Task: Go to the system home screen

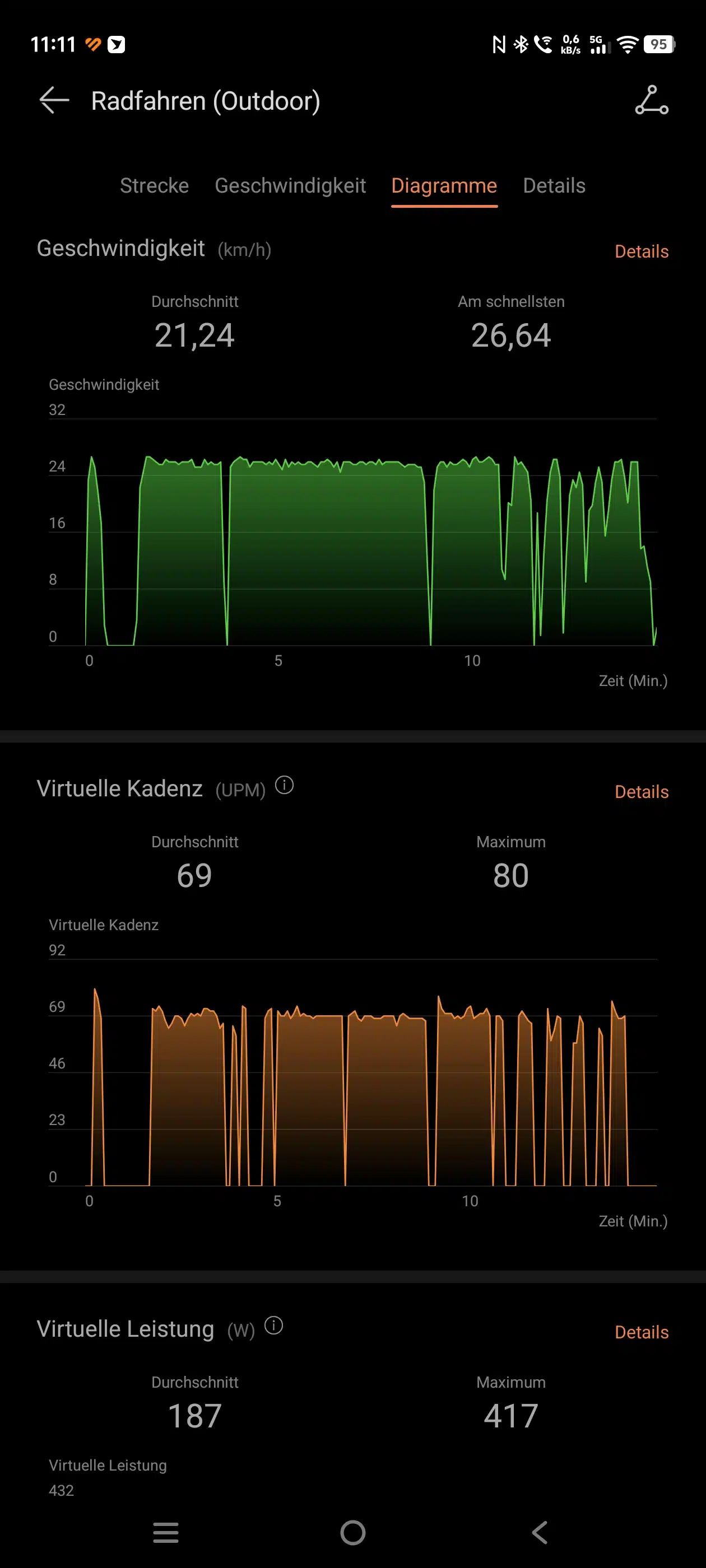Action: [x=352, y=1532]
